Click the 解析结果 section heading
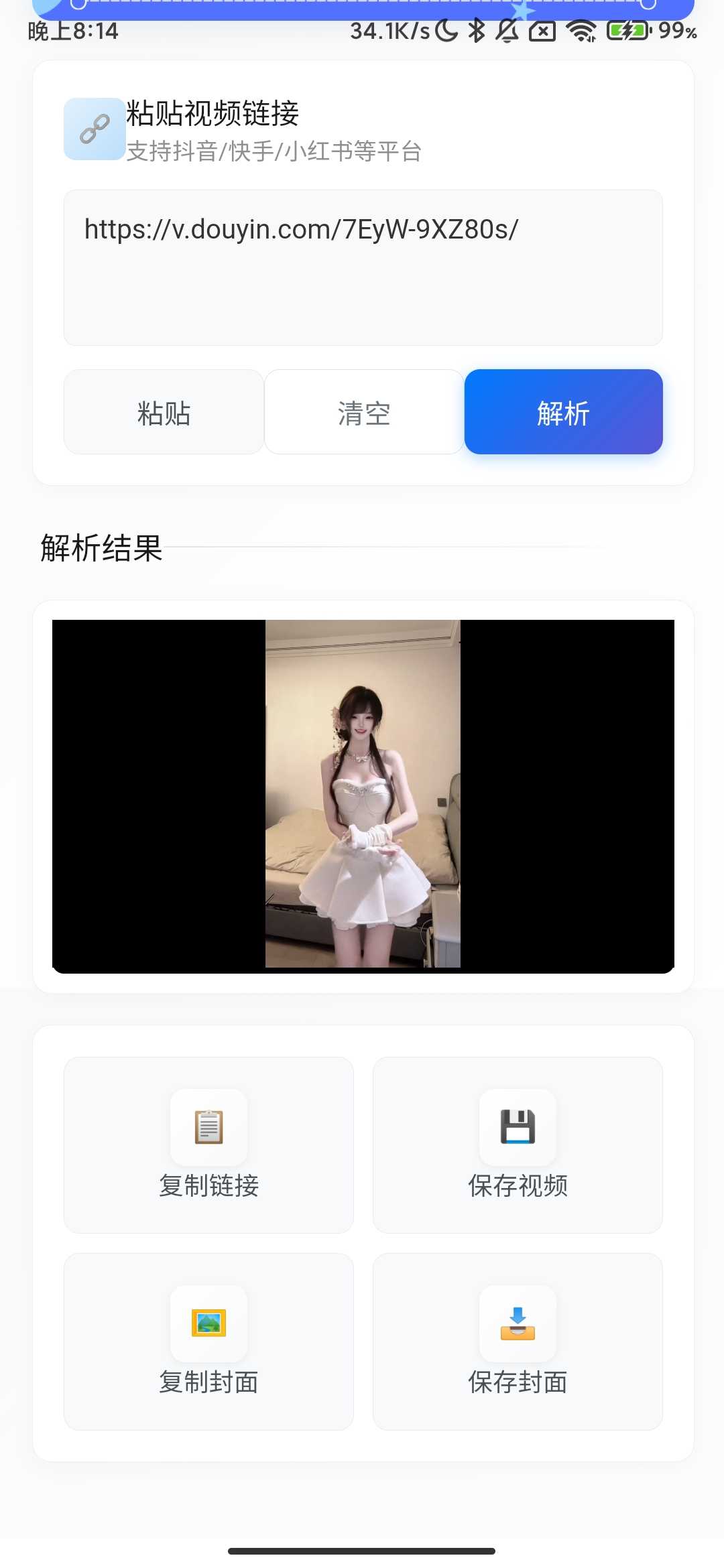The width and height of the screenshot is (724, 1568). 102,551
